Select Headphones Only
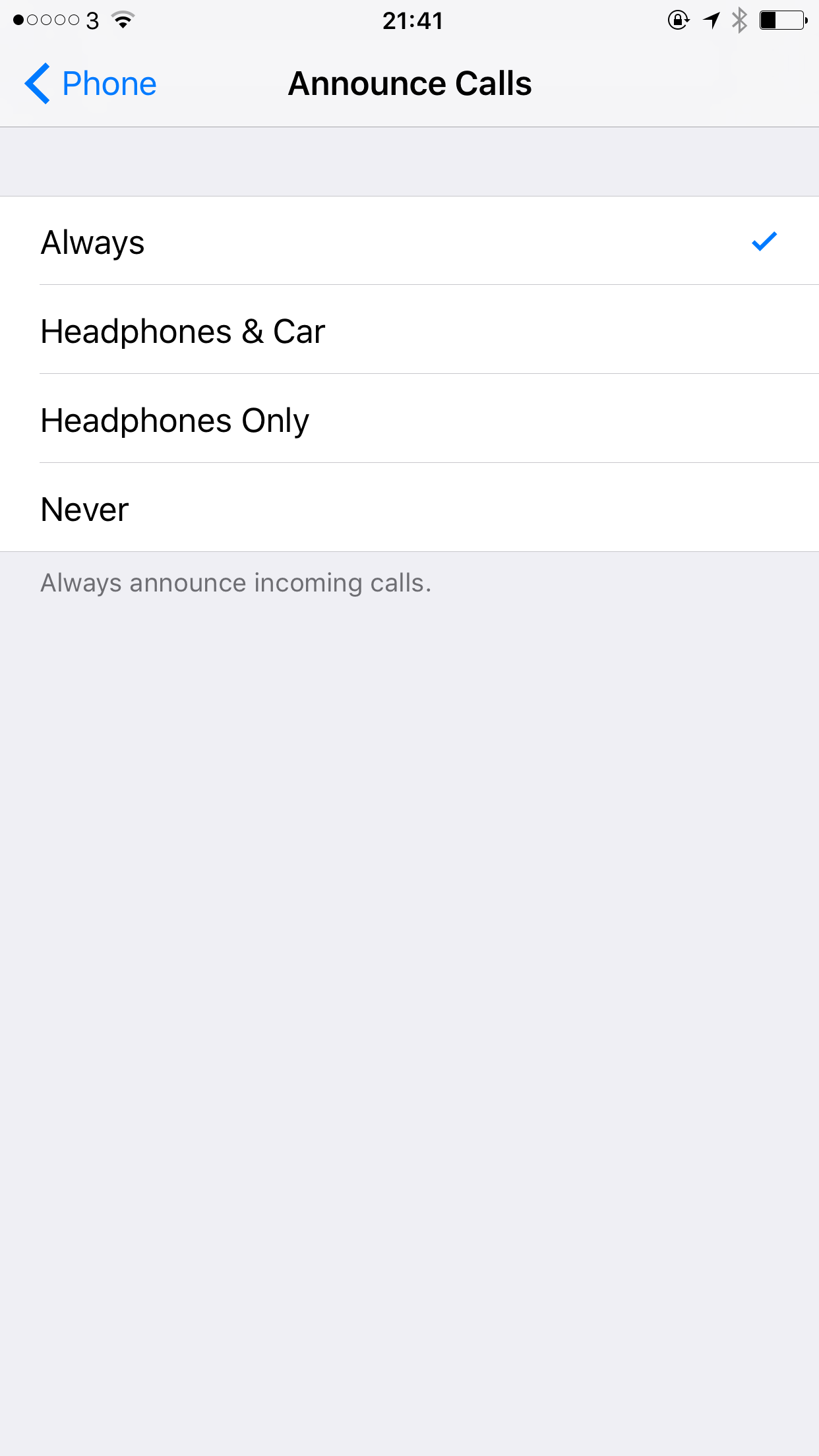 point(409,419)
